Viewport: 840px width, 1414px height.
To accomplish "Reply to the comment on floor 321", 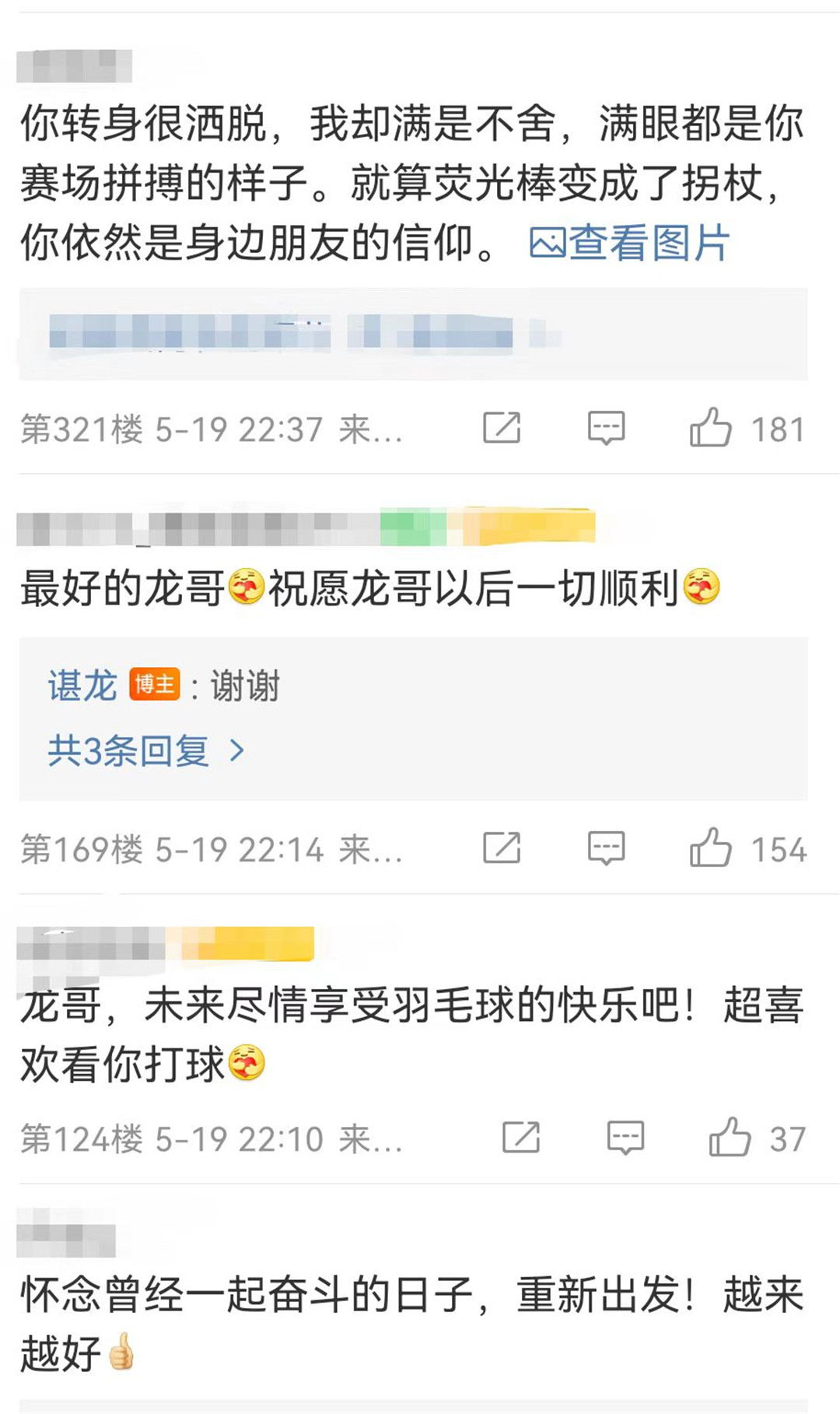I will 606,428.
